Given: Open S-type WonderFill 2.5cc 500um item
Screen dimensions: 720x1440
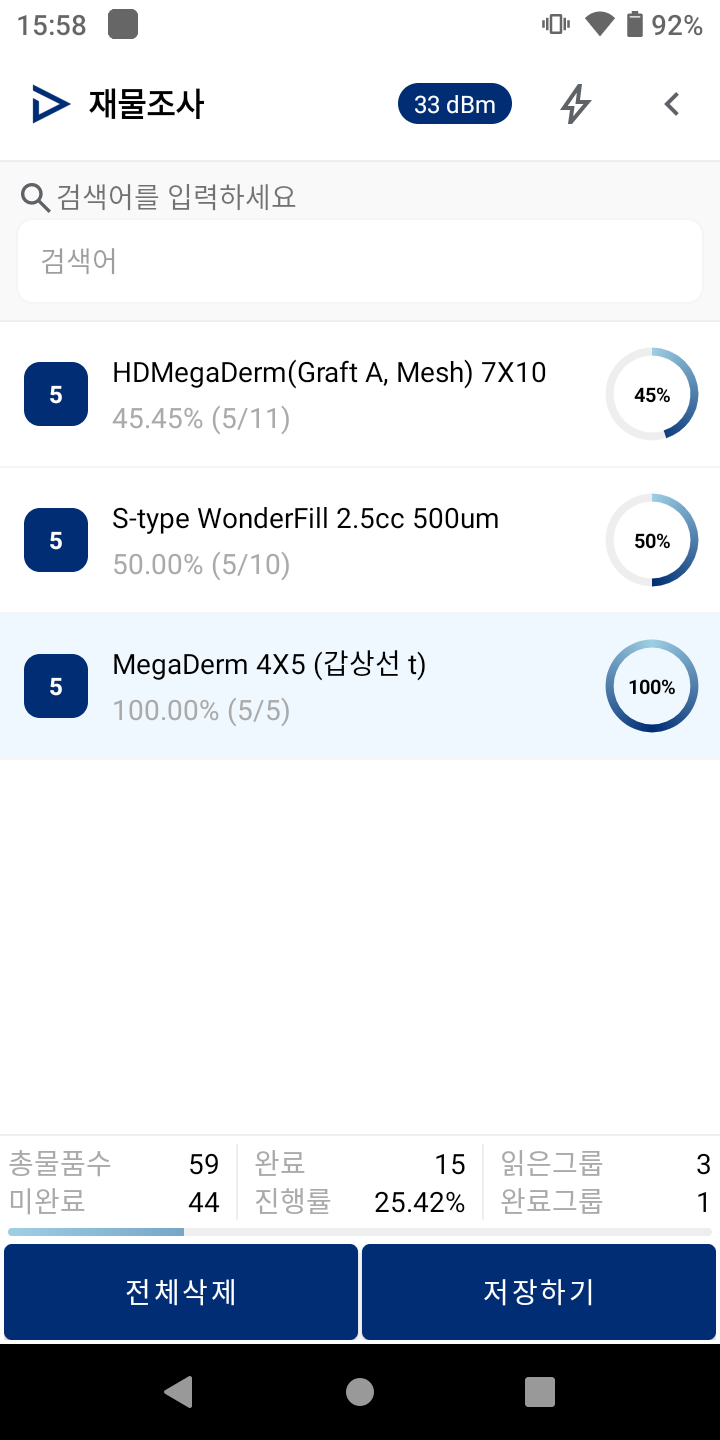Looking at the screenshot, I should (360, 541).
